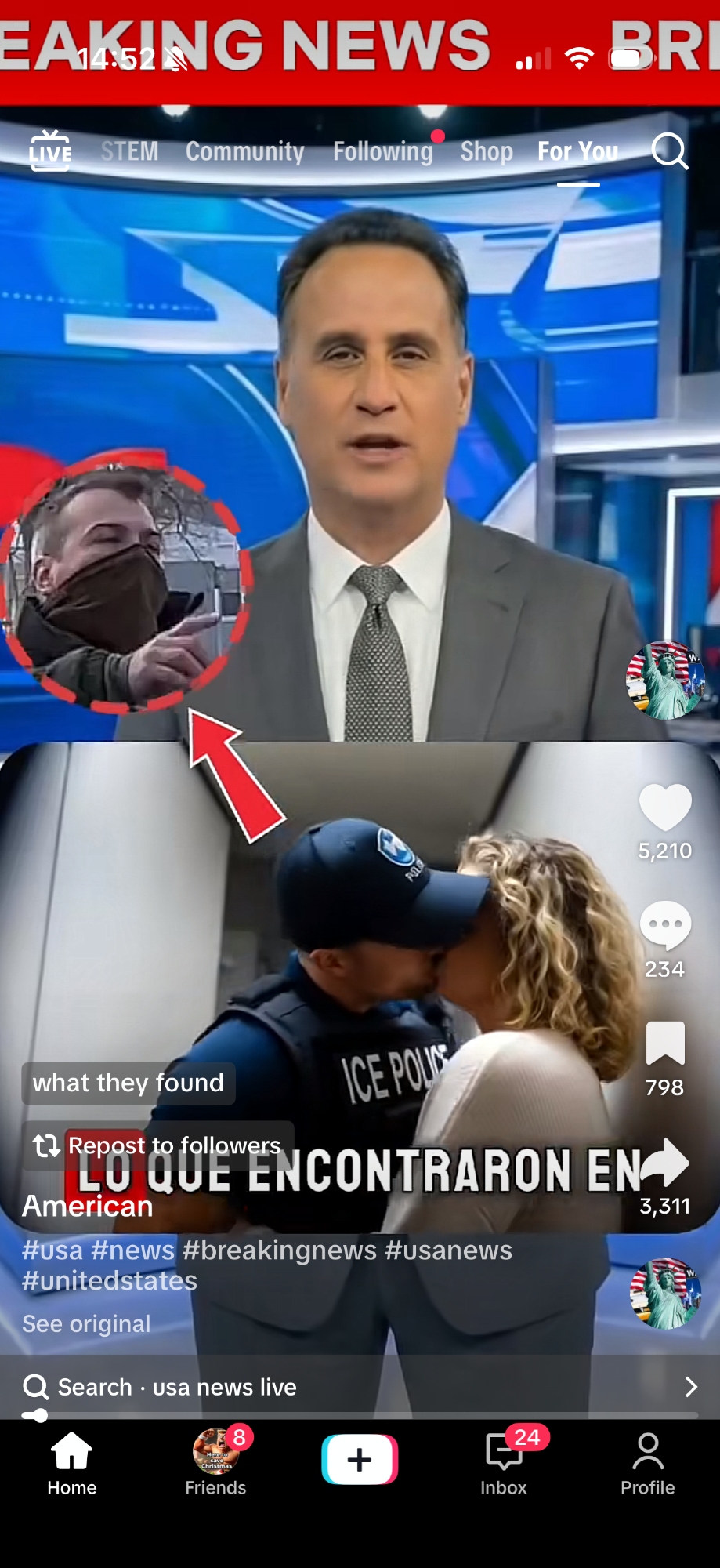The image size is (720, 1568).
Task: Open the Following feed tab
Action: (382, 151)
